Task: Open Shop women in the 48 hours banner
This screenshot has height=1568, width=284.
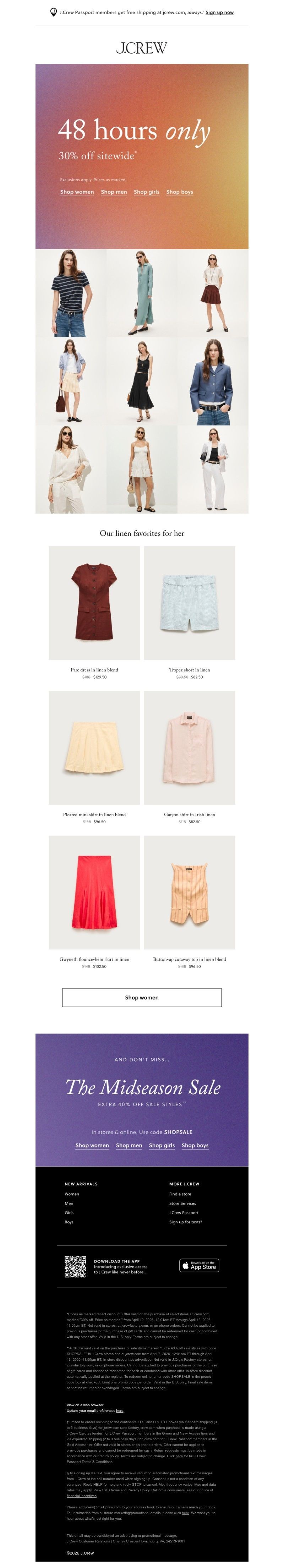Action: coord(77,192)
